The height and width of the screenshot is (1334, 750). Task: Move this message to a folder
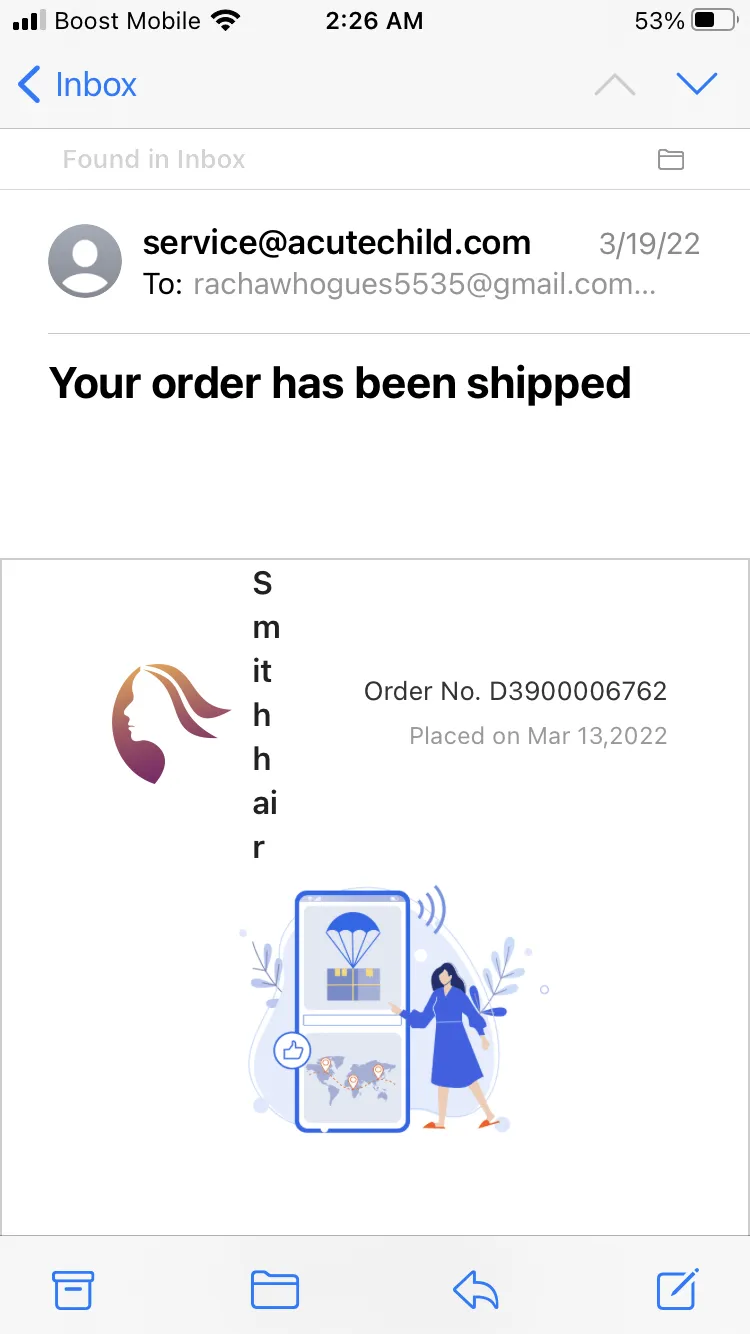click(x=274, y=1290)
